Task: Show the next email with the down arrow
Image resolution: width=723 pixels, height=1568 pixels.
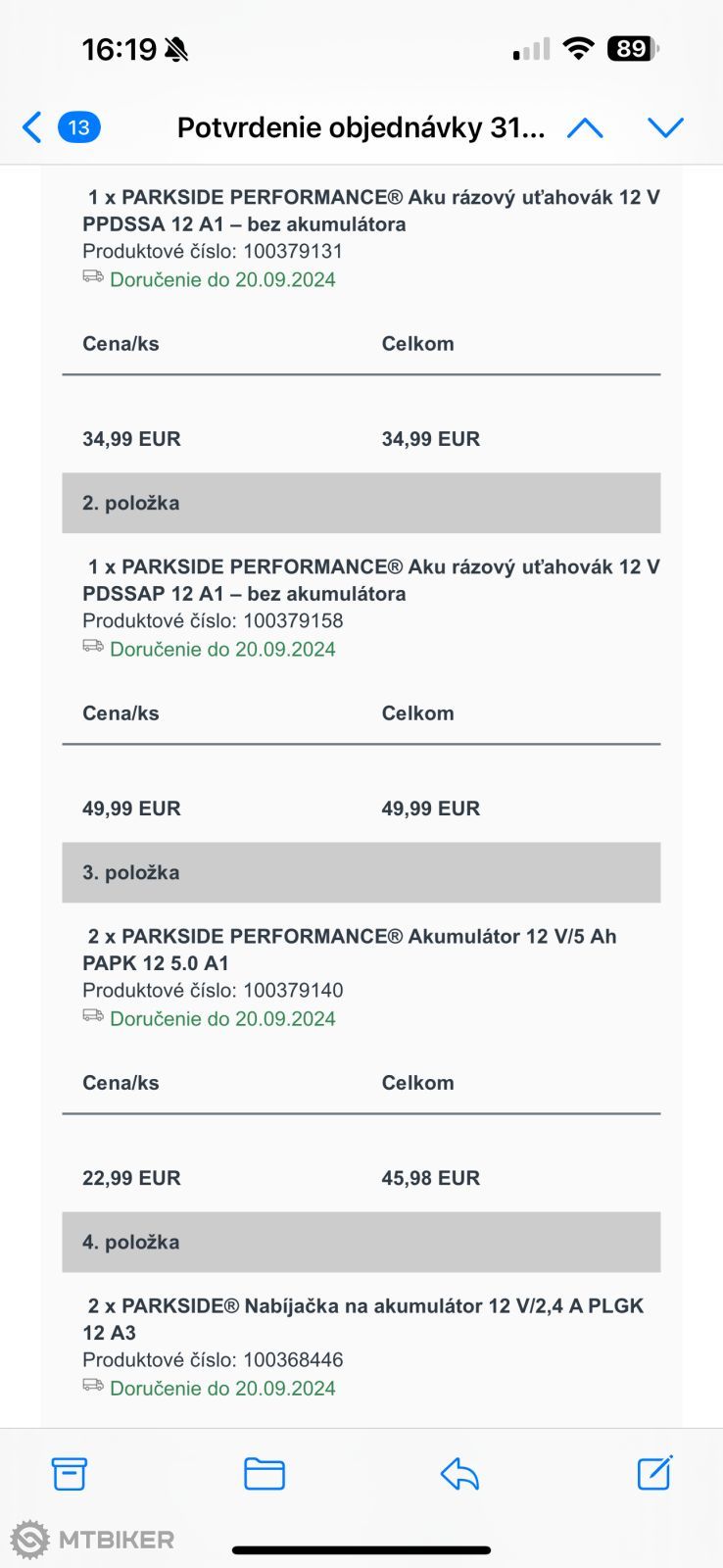Action: coord(665,127)
